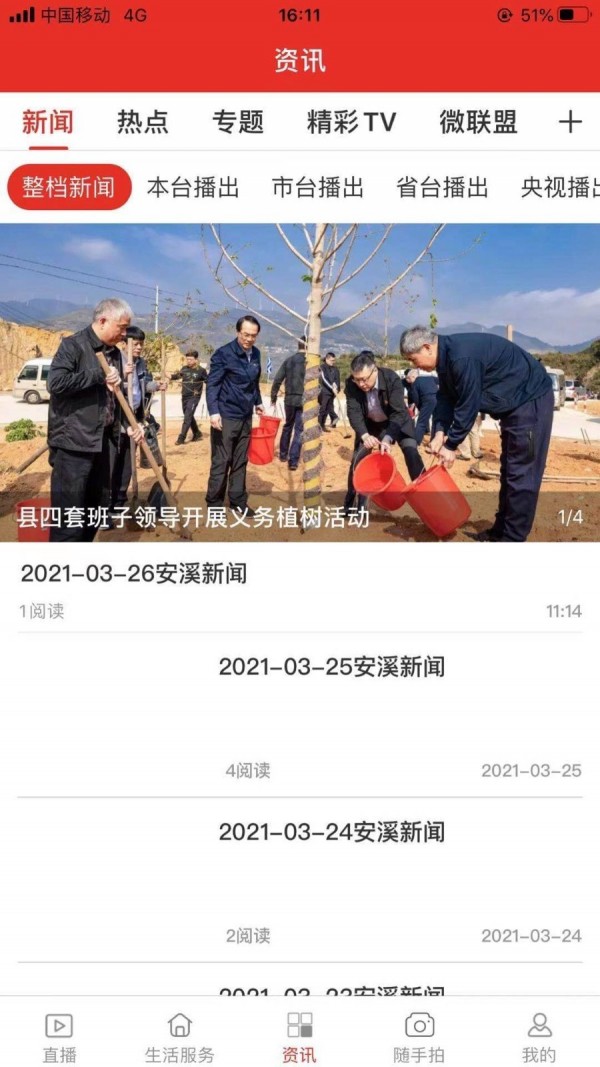Open 生活服务 in bottom navigation
Image resolution: width=600 pixels, height=1067 pixels.
[x=180, y=1037]
